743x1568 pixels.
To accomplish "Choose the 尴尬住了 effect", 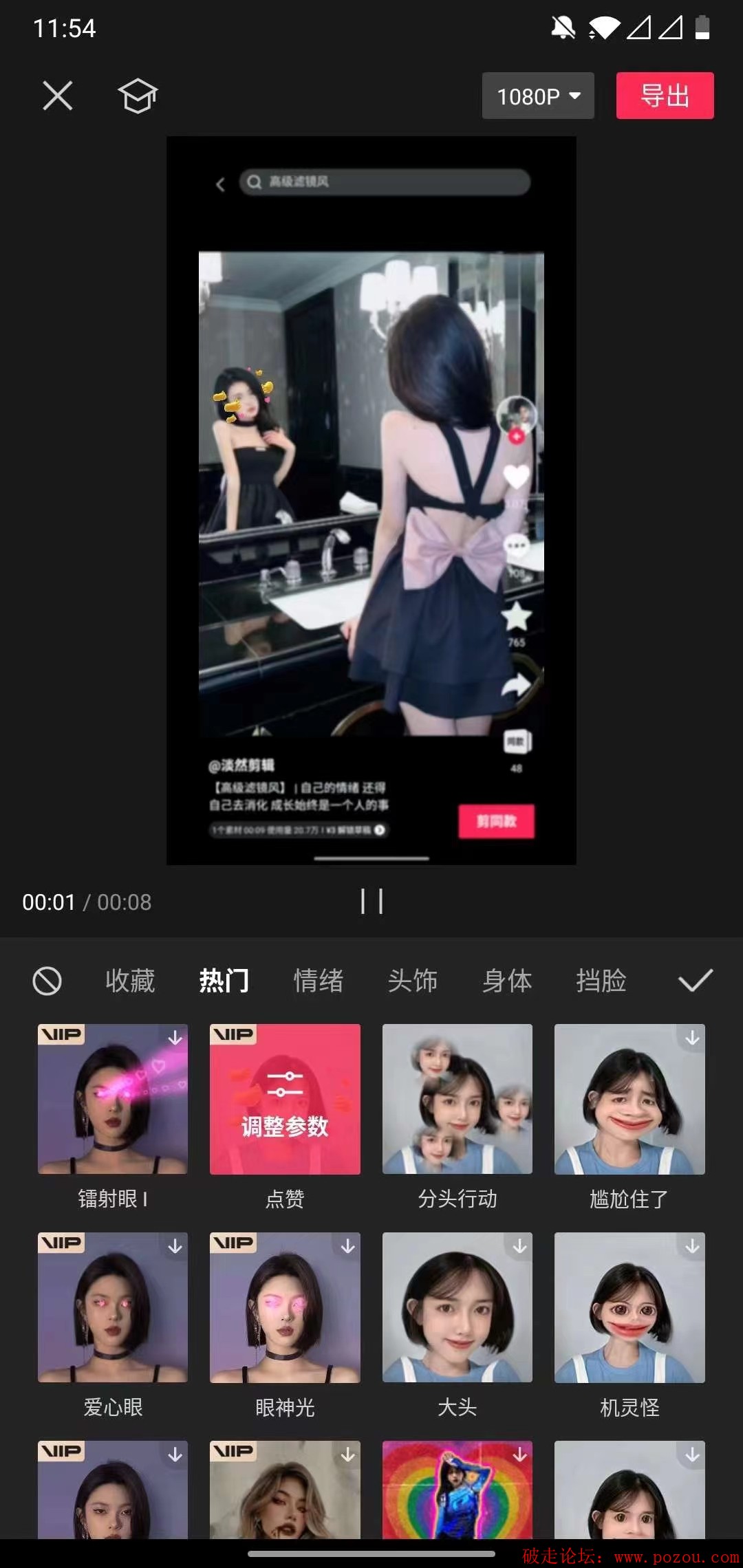I will (629, 1099).
